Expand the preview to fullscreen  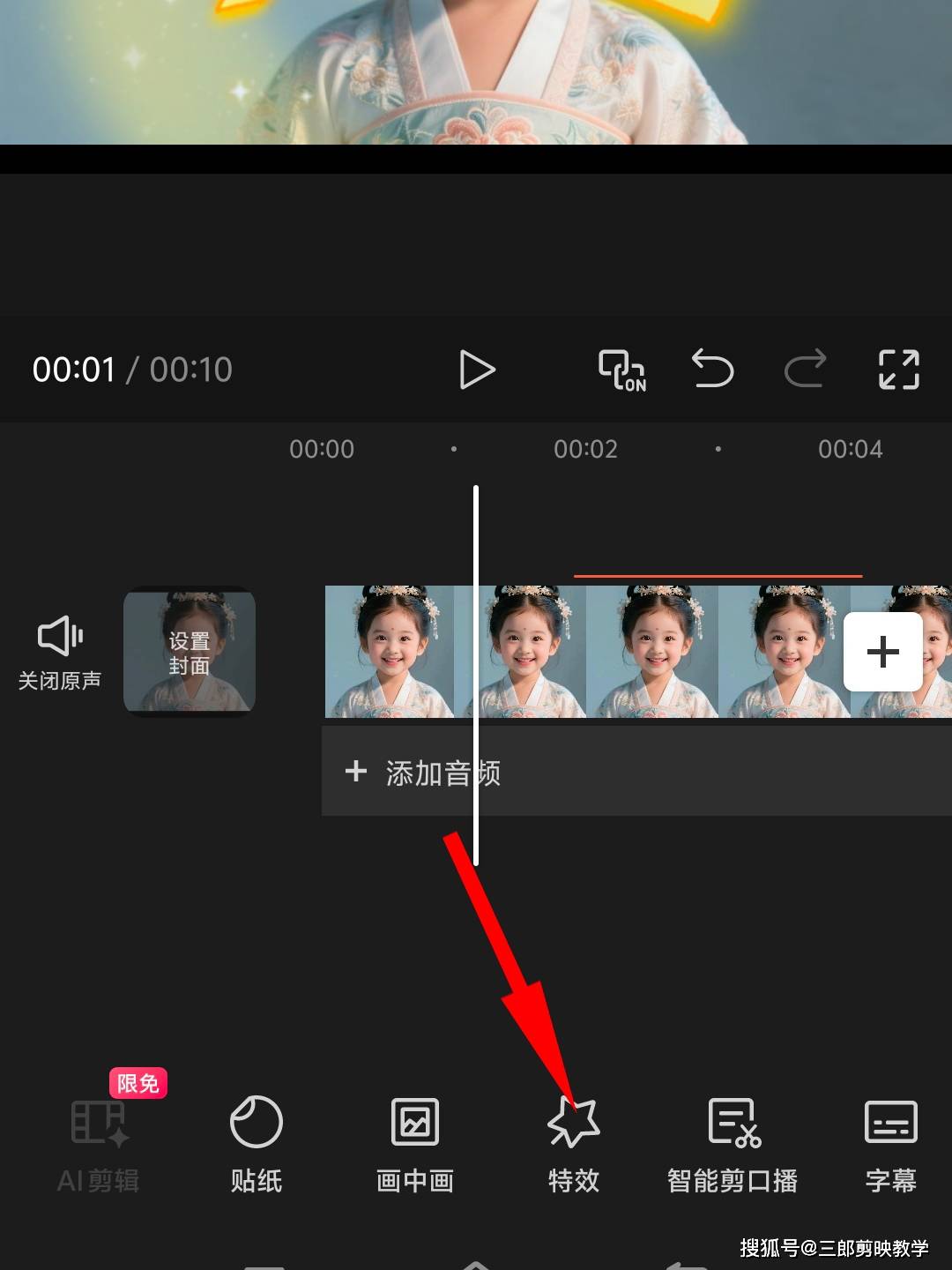pyautogui.click(x=898, y=370)
